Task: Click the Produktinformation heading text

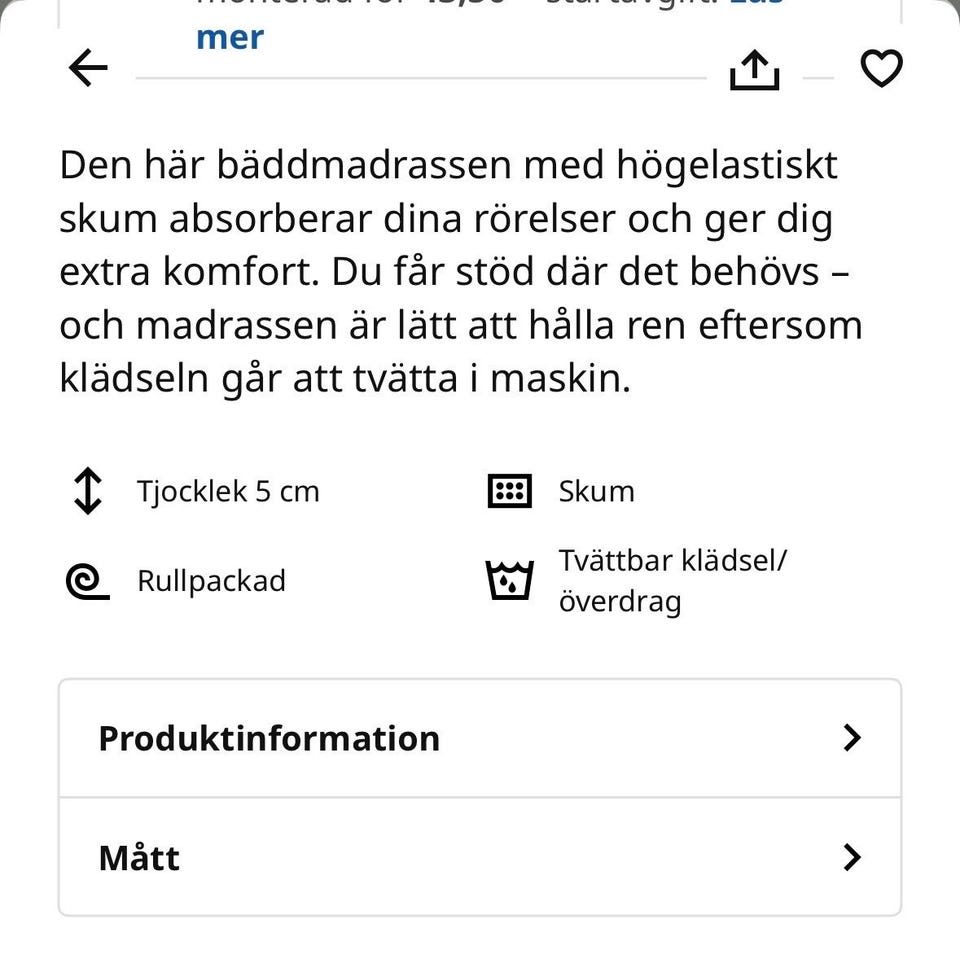Action: click(x=268, y=738)
